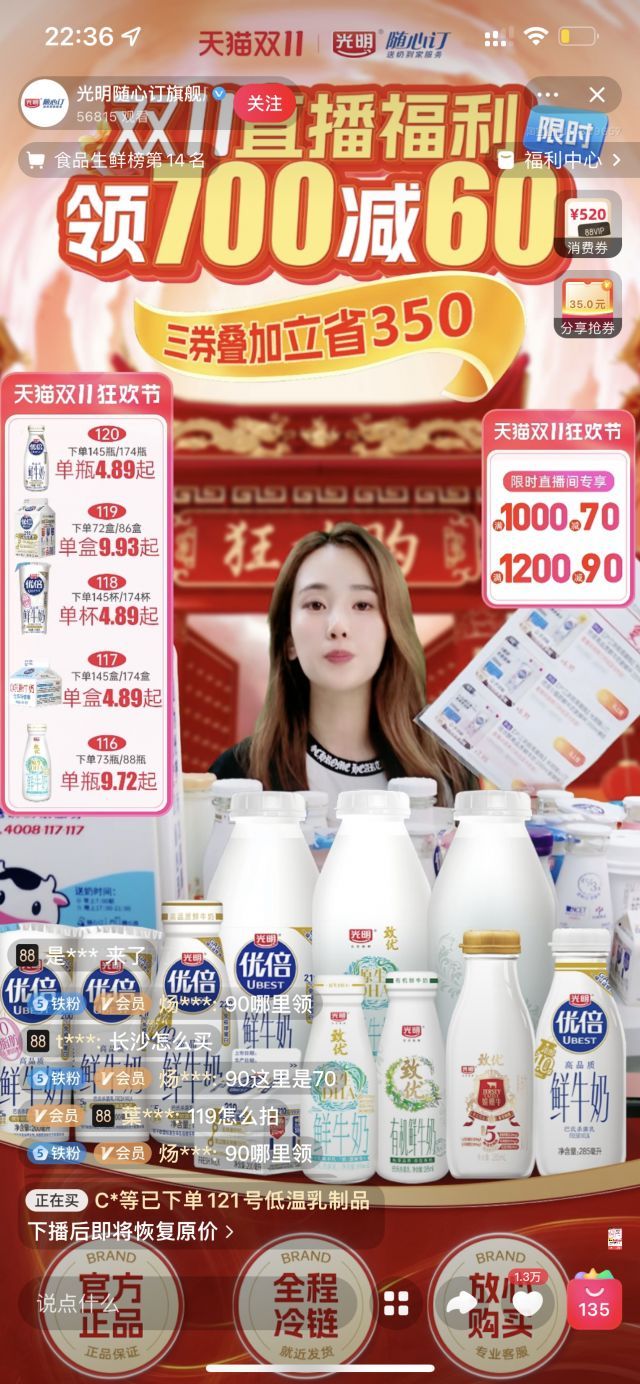Claim the ¥520 消费券 coupon

point(587,224)
